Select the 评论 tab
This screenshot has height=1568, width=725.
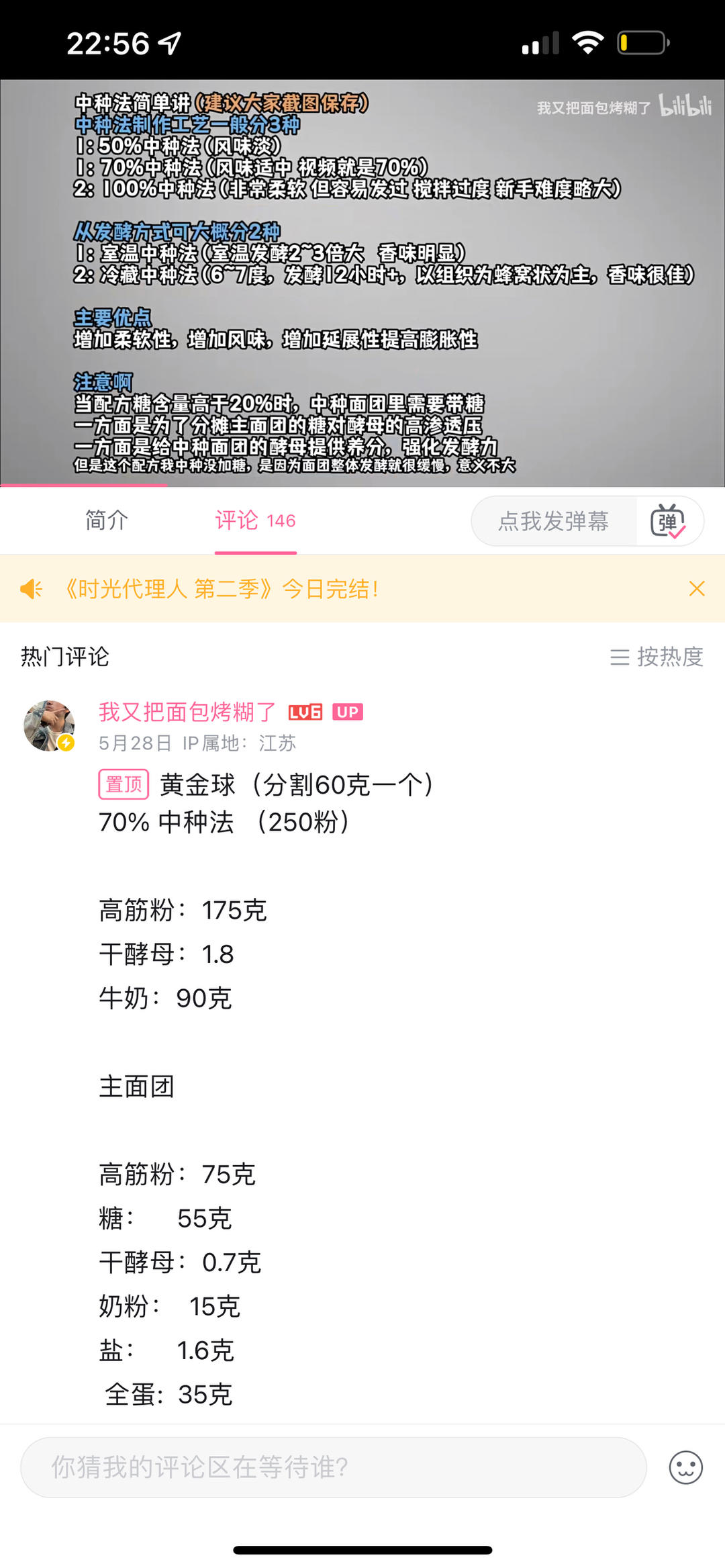[x=255, y=520]
